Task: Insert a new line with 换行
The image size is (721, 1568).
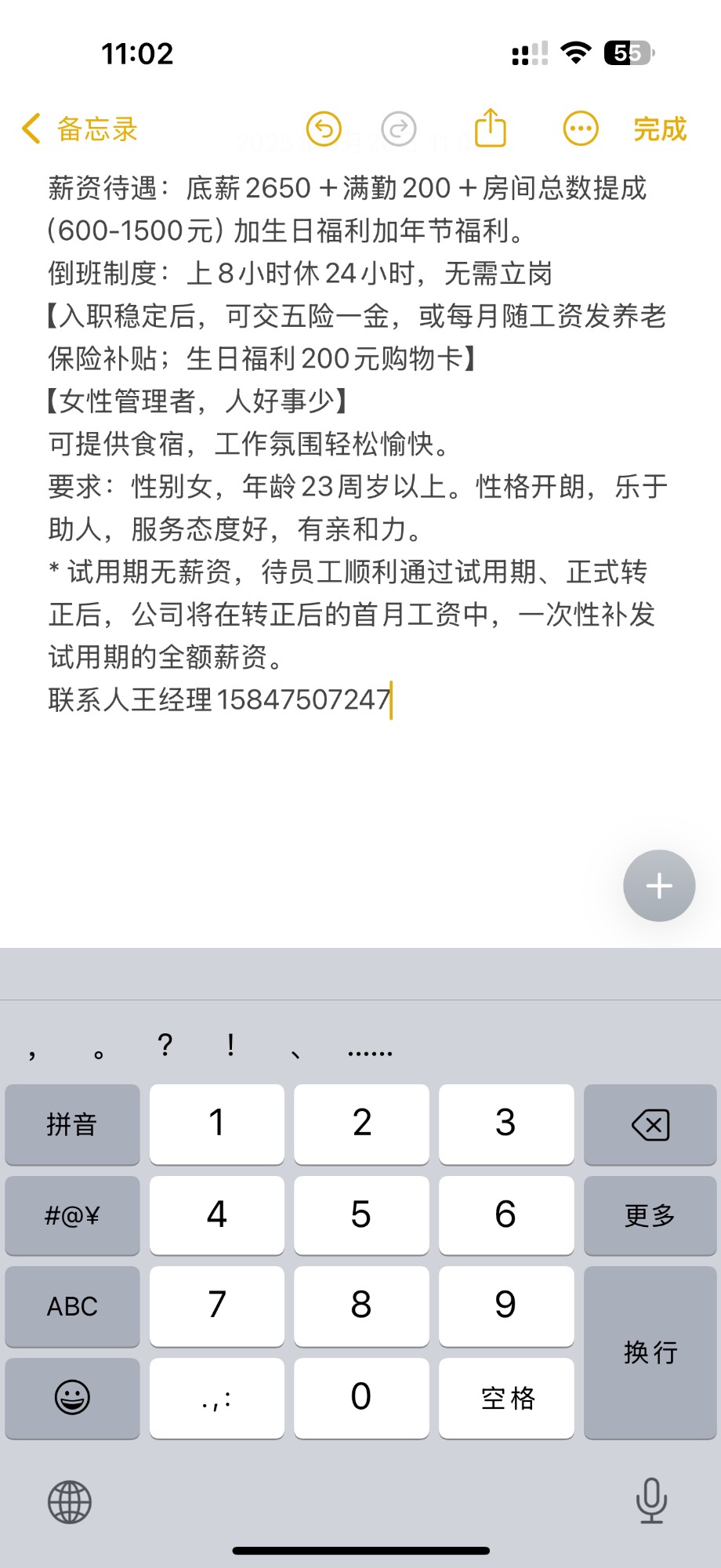Action: pyautogui.click(x=650, y=1352)
